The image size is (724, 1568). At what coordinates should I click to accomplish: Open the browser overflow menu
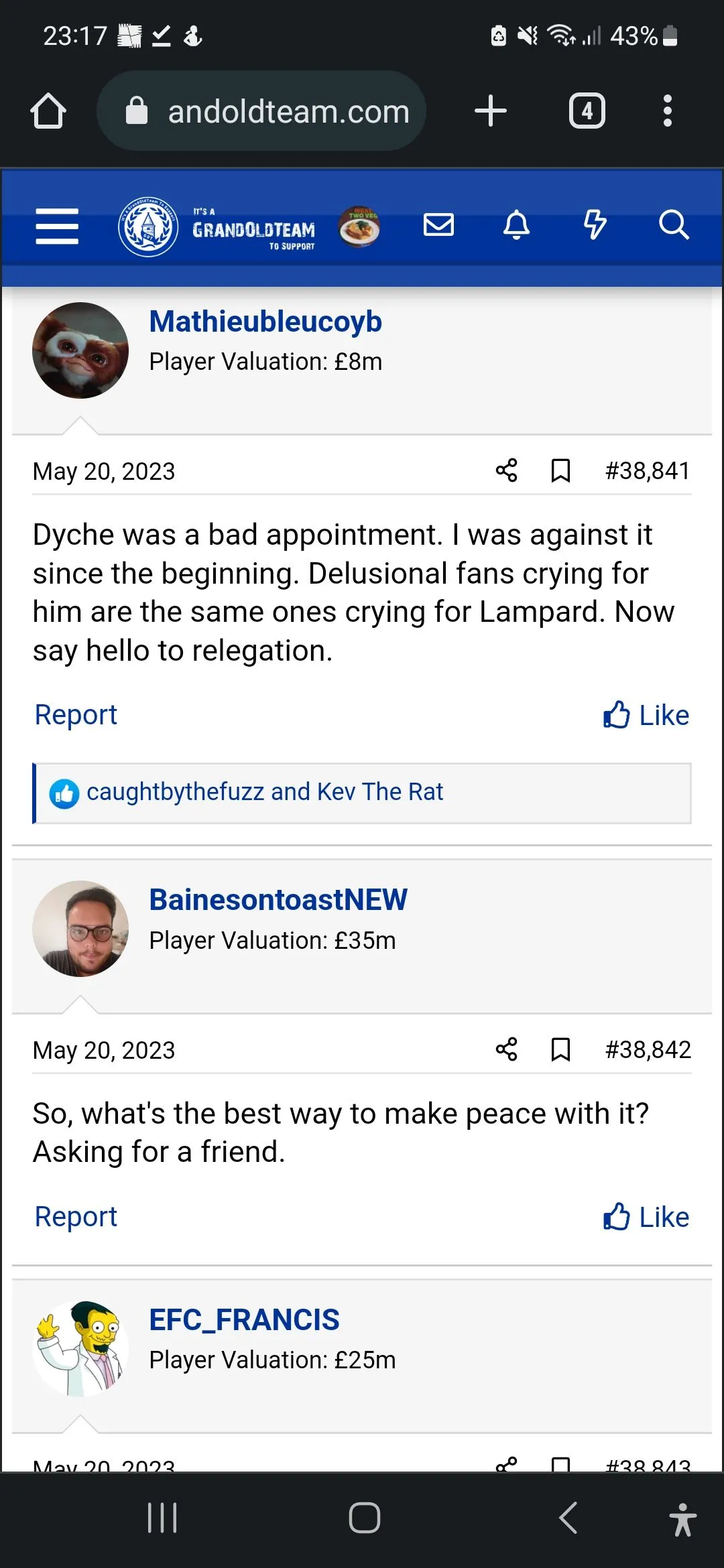click(667, 111)
